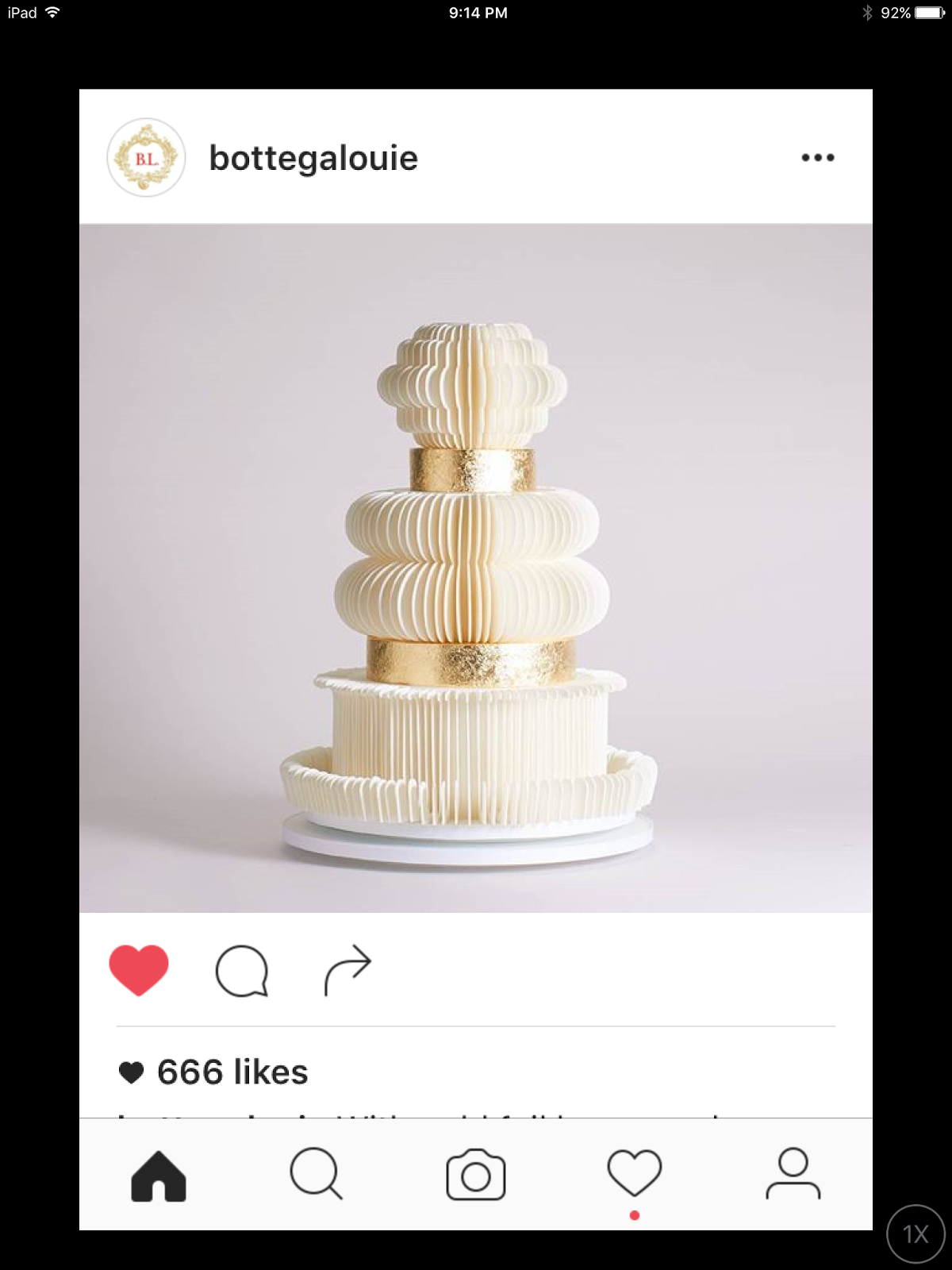Open the Profile tab
Screen dimensions: 952x1270
coord(793,1174)
